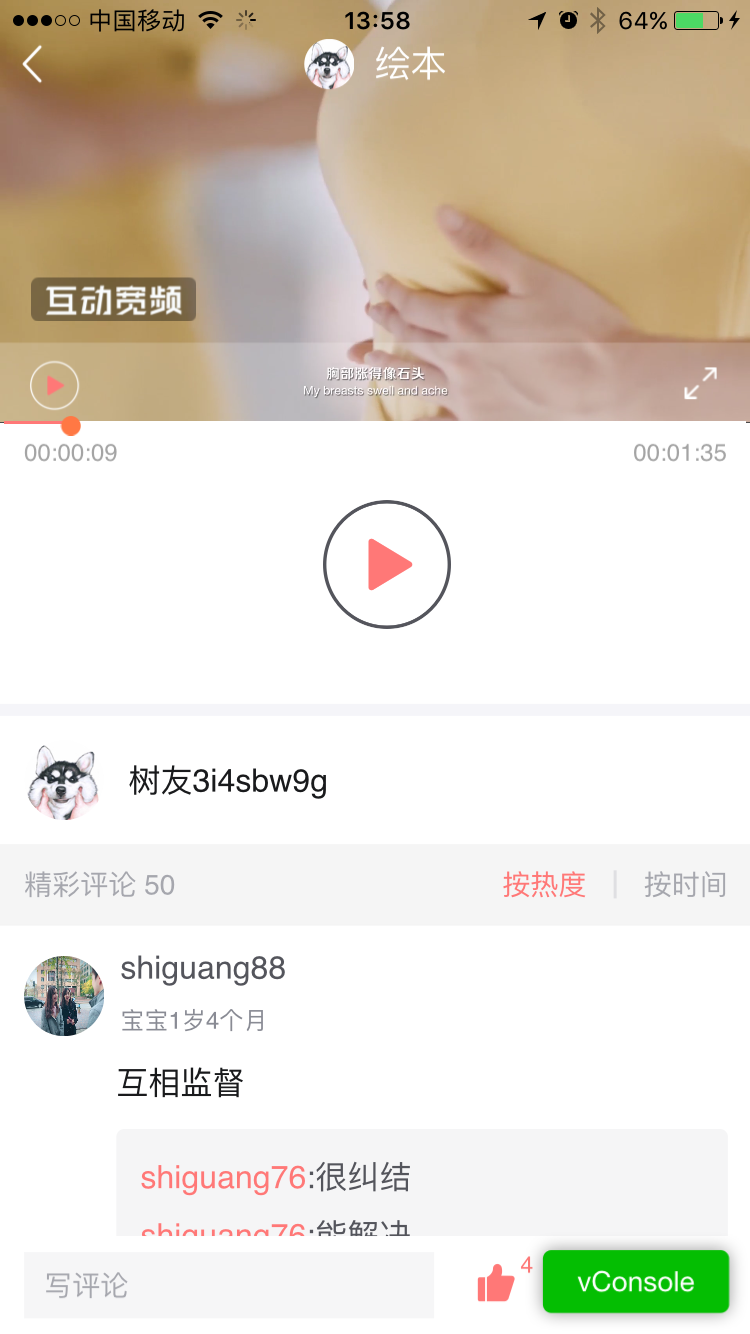Sort comments by 按热度
750x1334 pixels.
click(544, 885)
